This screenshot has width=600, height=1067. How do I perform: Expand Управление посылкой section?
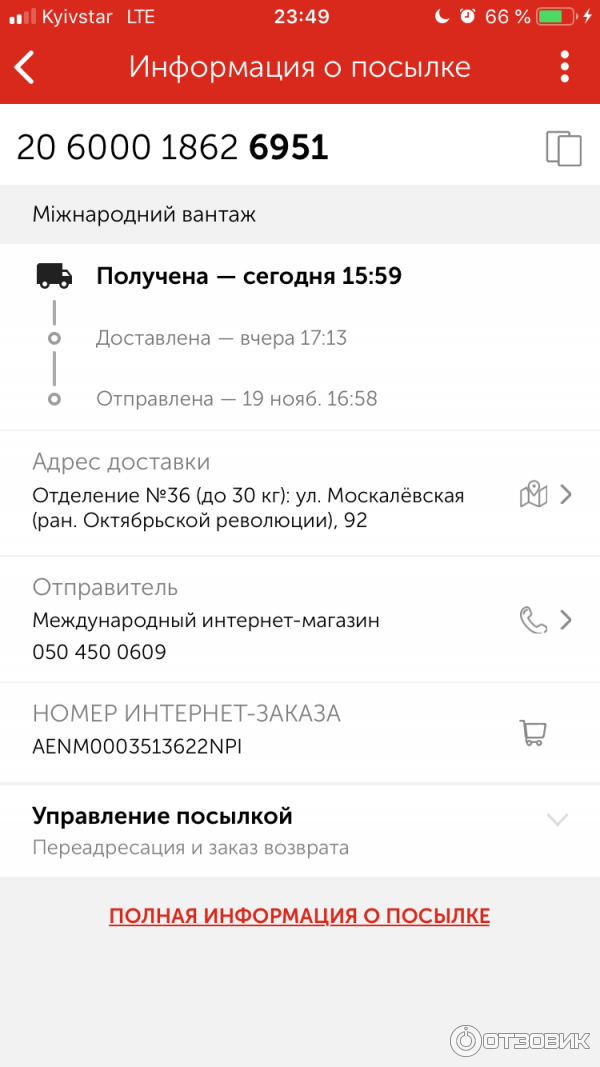click(x=557, y=820)
